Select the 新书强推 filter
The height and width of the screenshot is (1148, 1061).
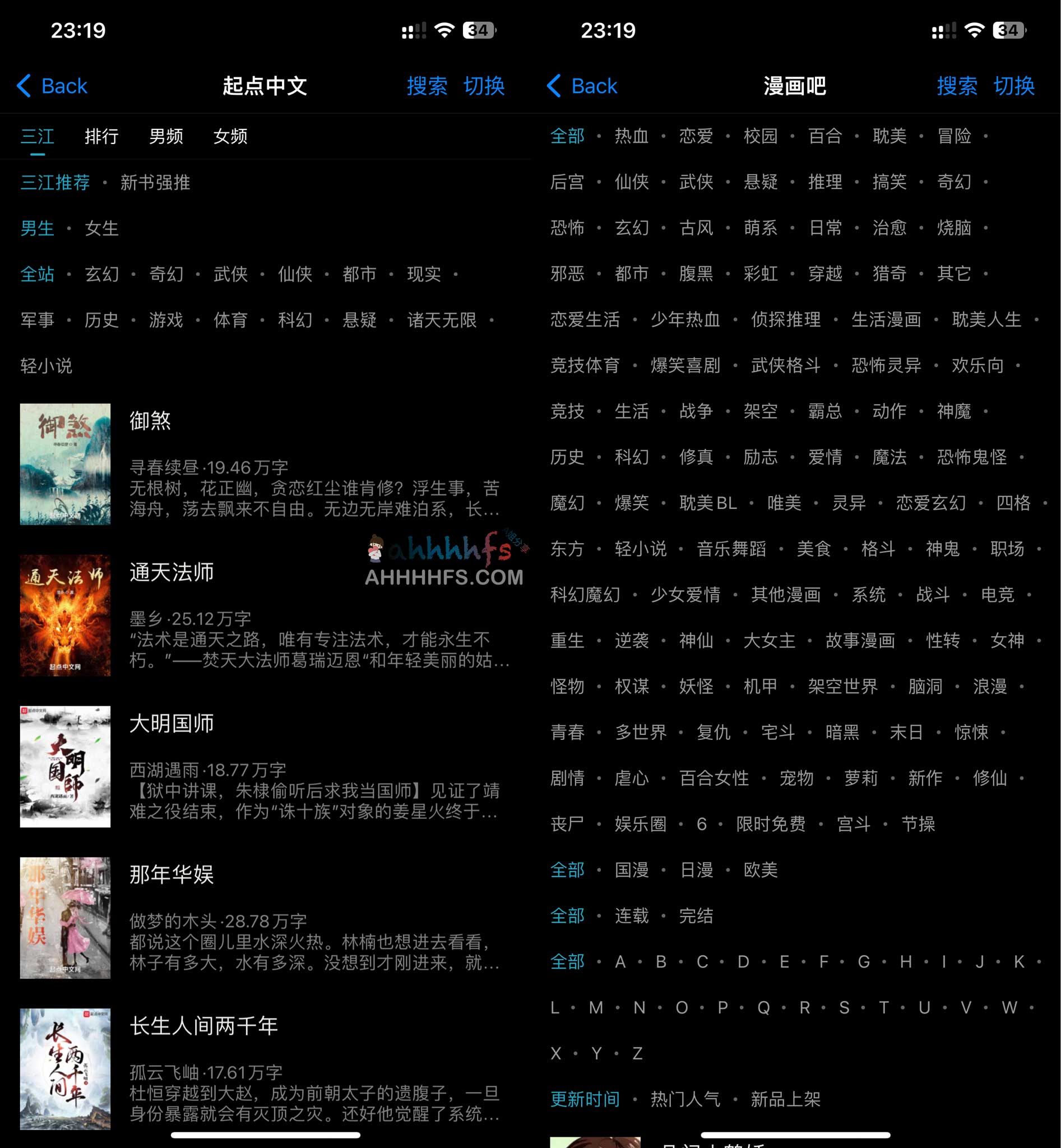[155, 183]
